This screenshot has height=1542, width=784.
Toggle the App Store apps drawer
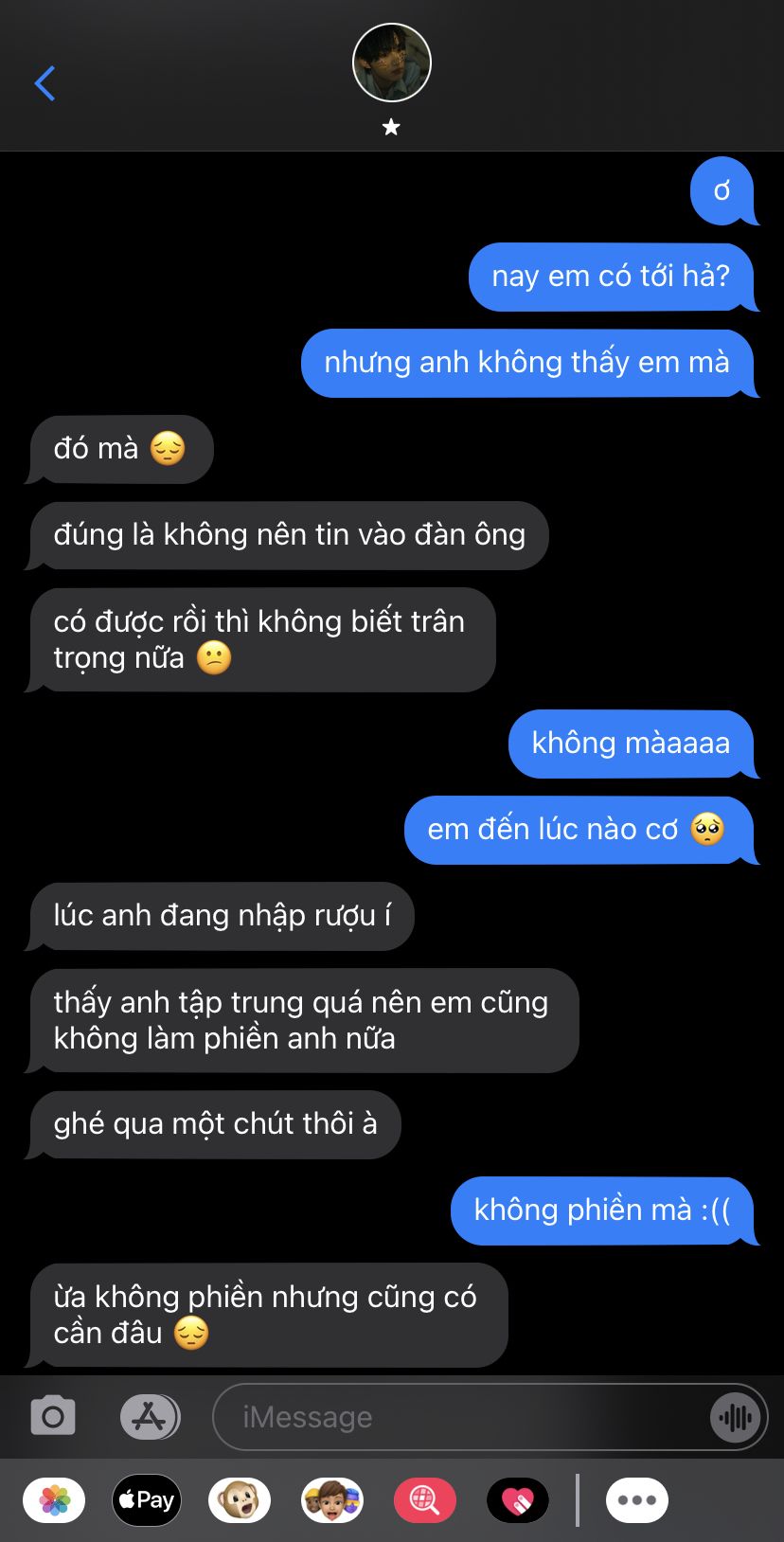150,1417
